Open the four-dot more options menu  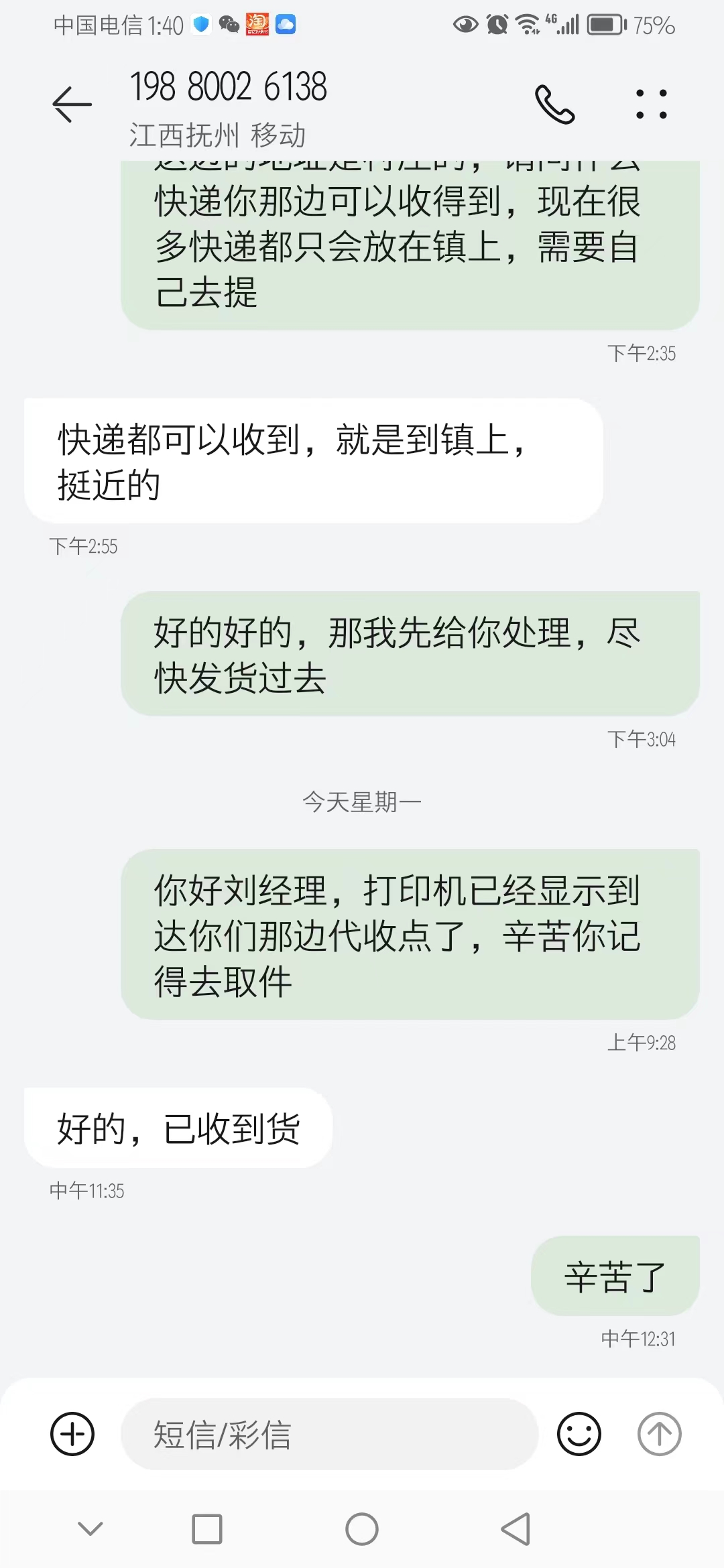(652, 105)
